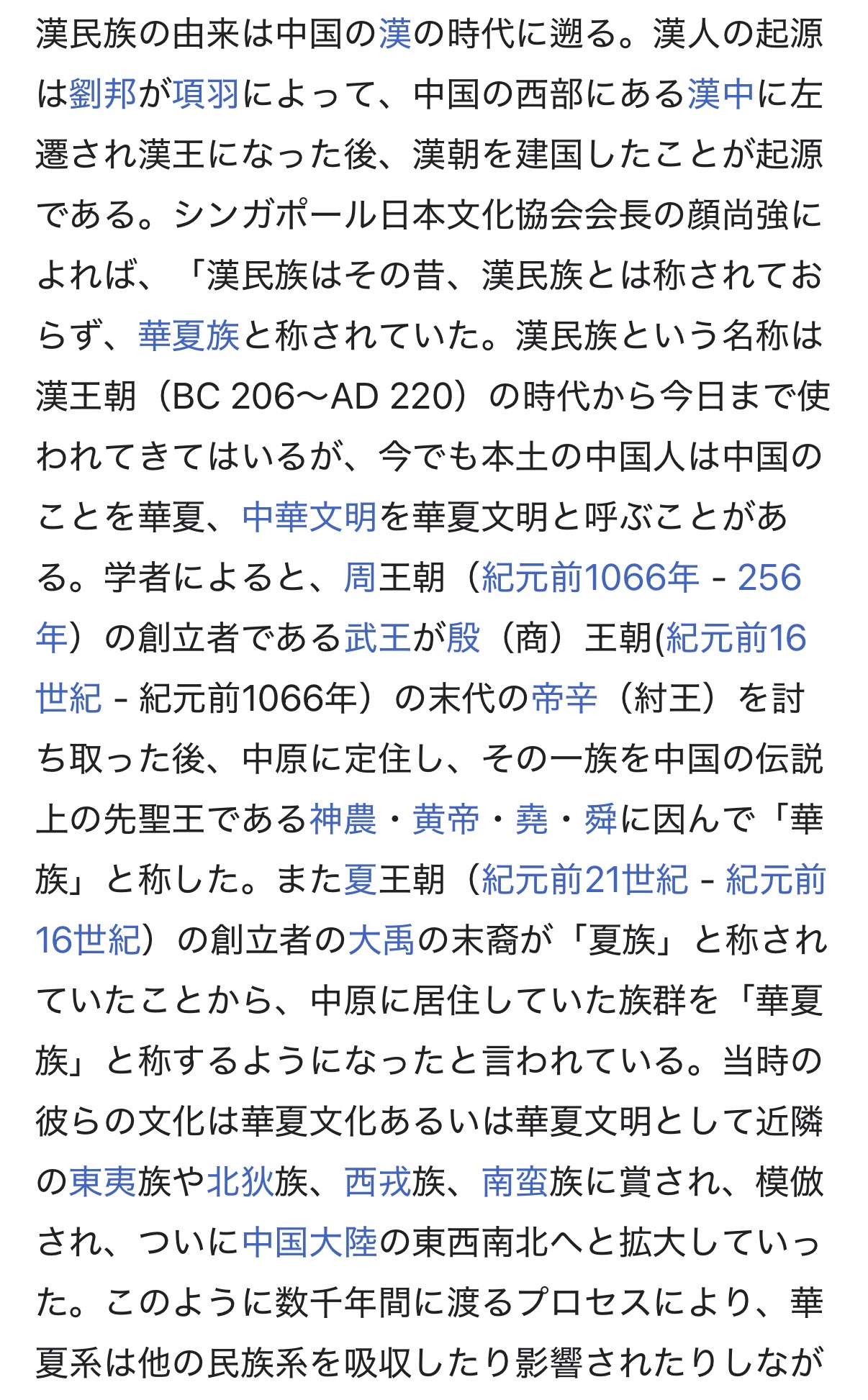Open the 中国大陸 link

tap(309, 1242)
